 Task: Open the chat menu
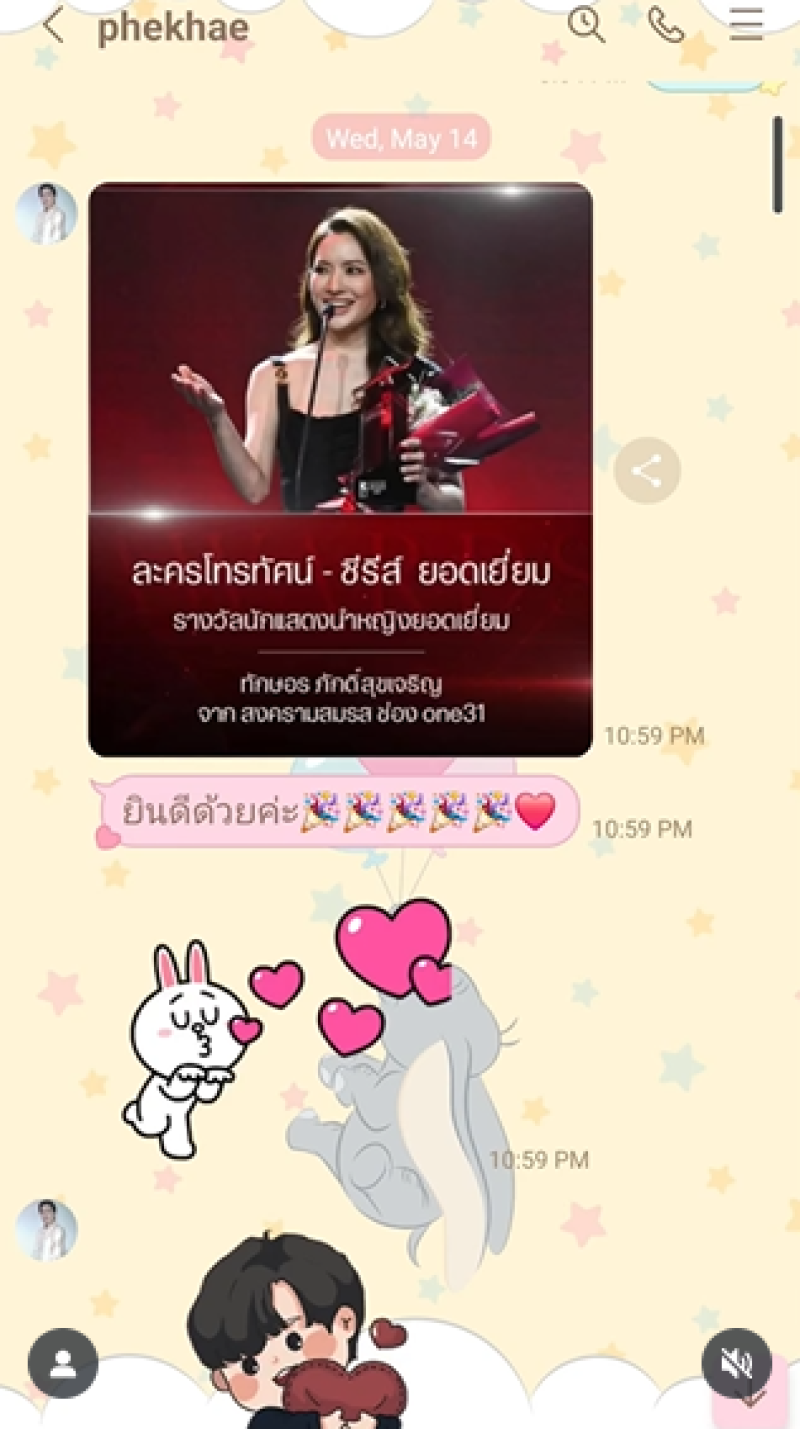pyautogui.click(x=746, y=24)
